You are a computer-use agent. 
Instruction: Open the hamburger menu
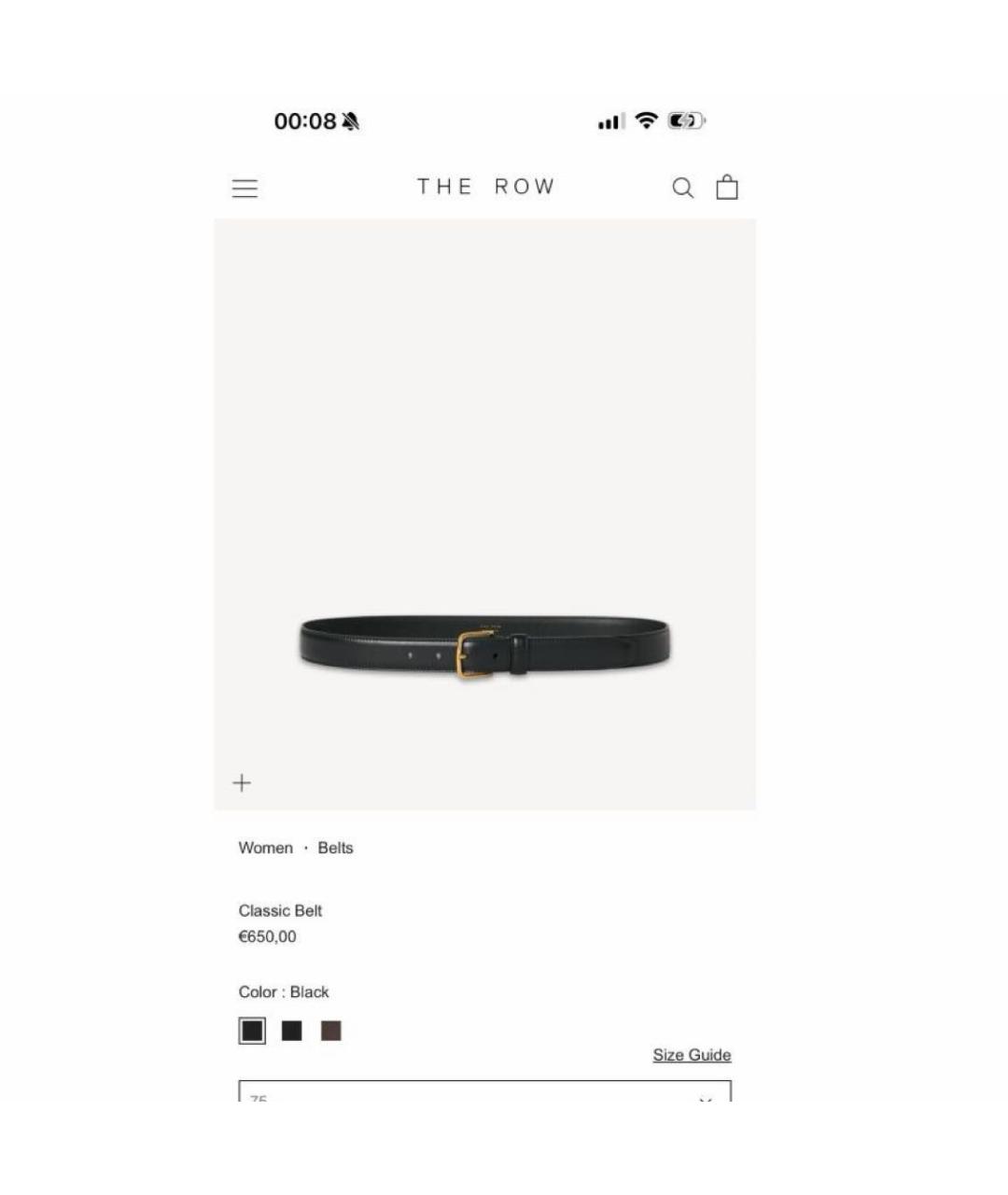245,189
